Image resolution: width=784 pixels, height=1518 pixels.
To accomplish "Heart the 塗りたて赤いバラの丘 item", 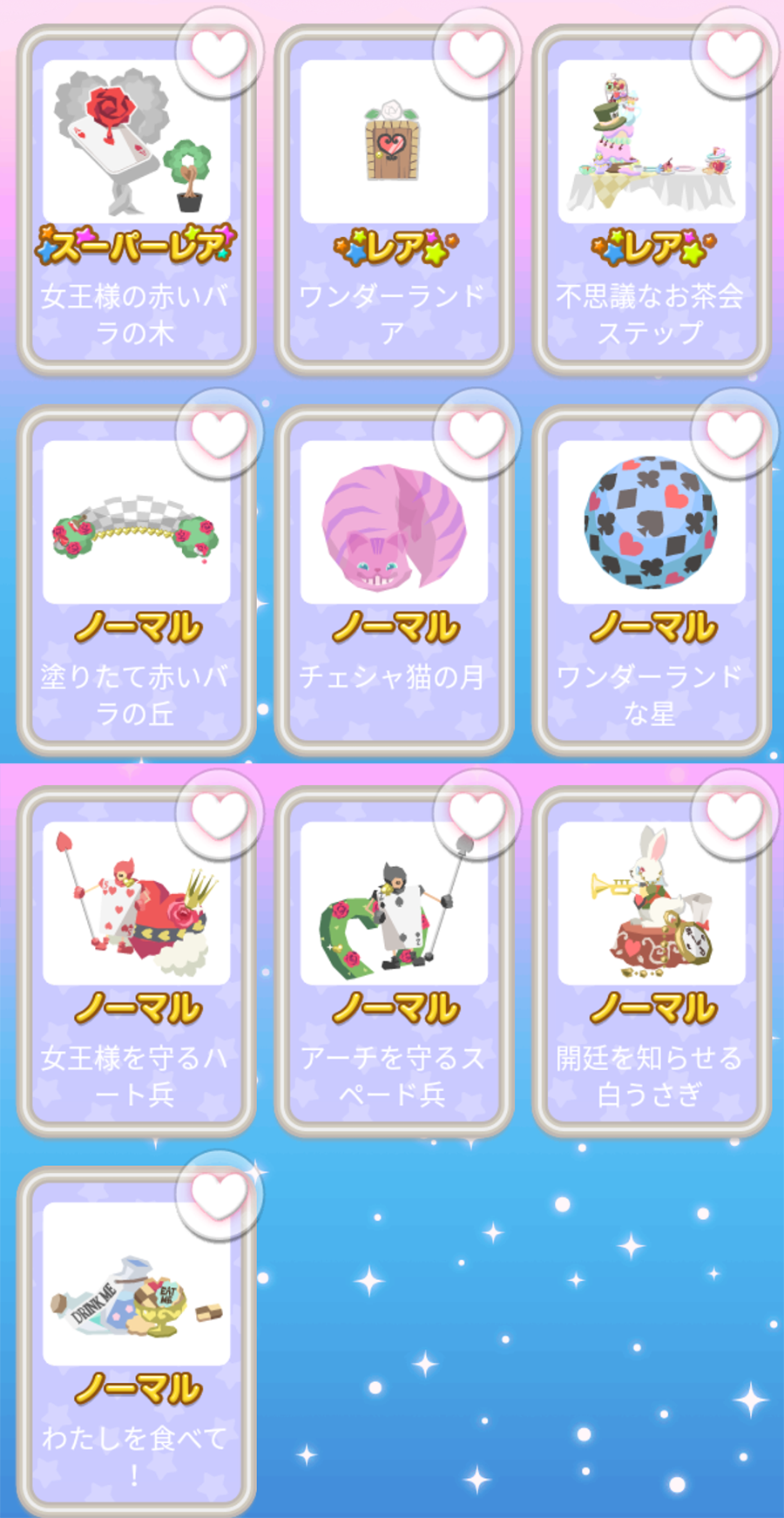I will pyautogui.click(x=219, y=432).
